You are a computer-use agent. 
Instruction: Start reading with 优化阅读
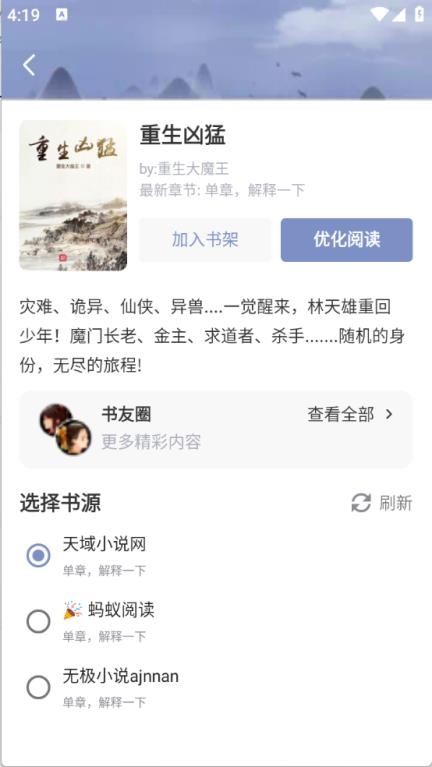tap(346, 240)
